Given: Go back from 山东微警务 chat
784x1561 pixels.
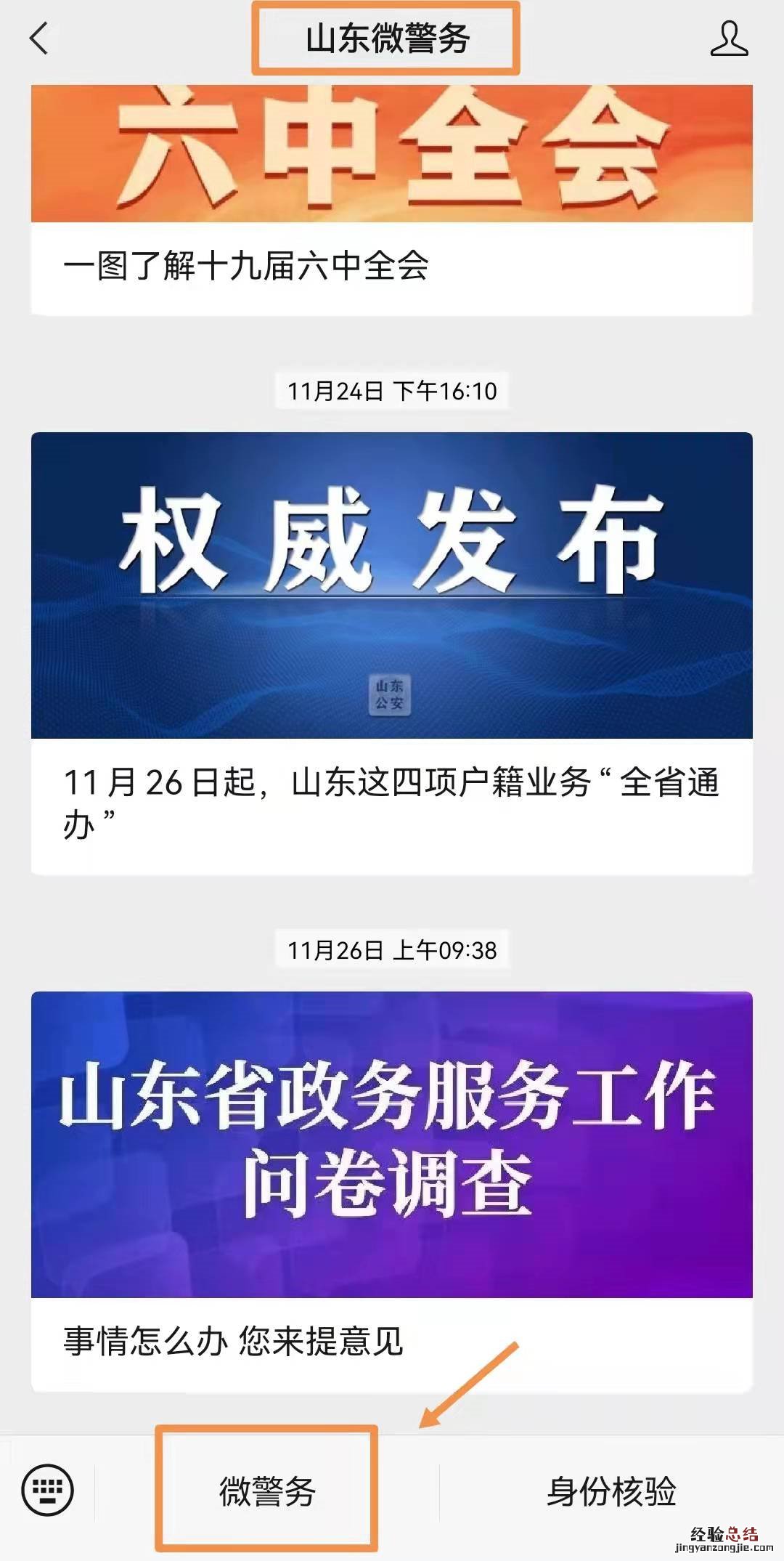Looking at the screenshot, I should tap(39, 38).
